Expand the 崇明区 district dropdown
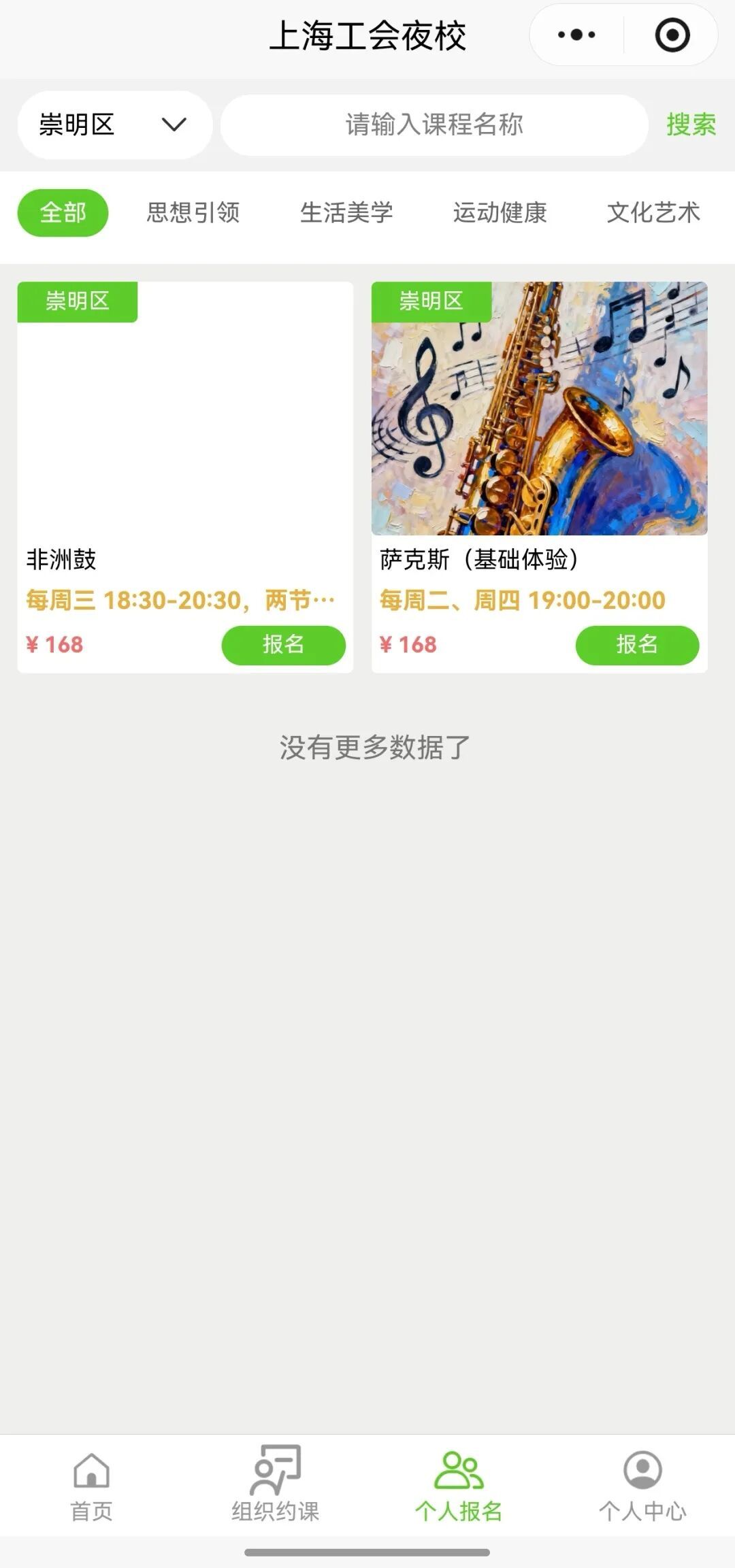The height and width of the screenshot is (1568, 735). click(x=114, y=124)
